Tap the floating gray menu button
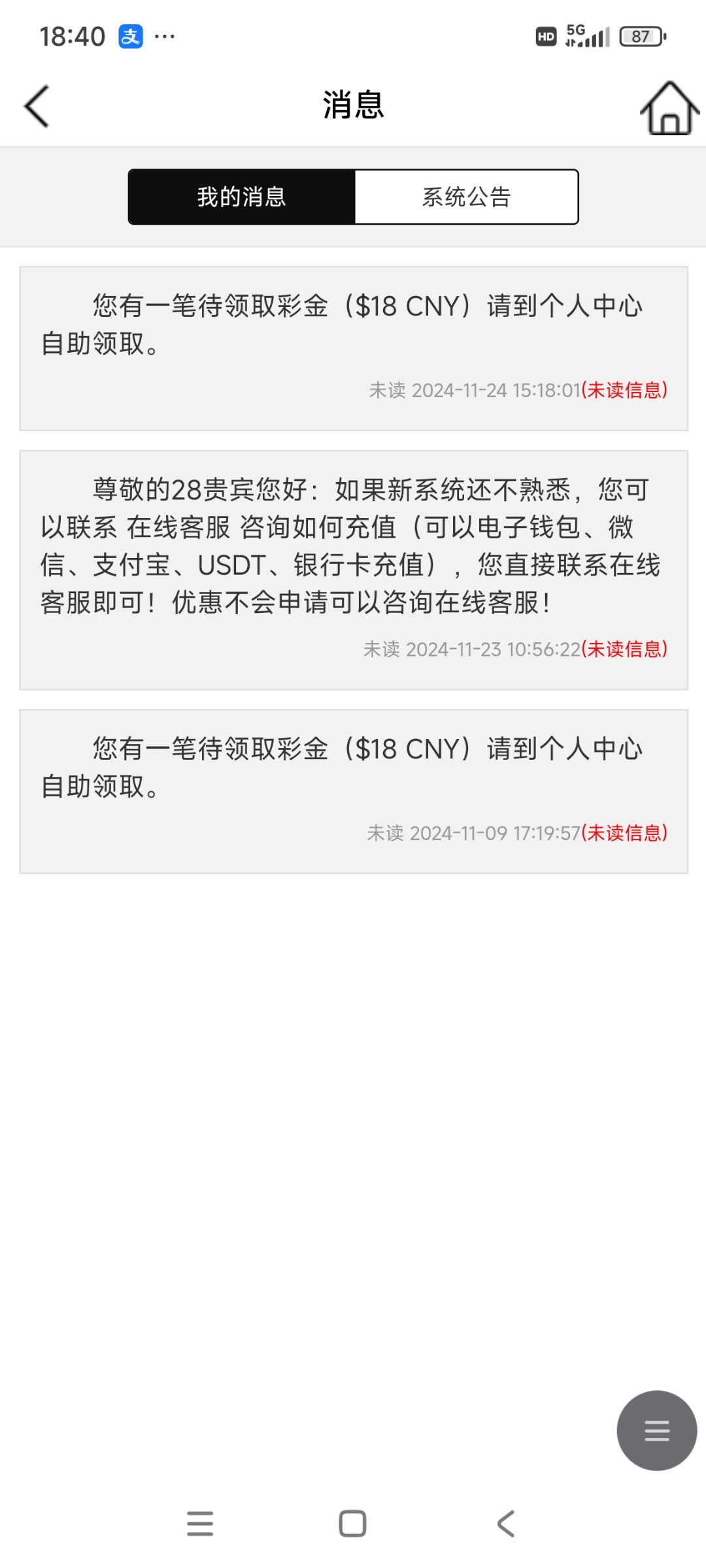The height and width of the screenshot is (1568, 706). (657, 1430)
